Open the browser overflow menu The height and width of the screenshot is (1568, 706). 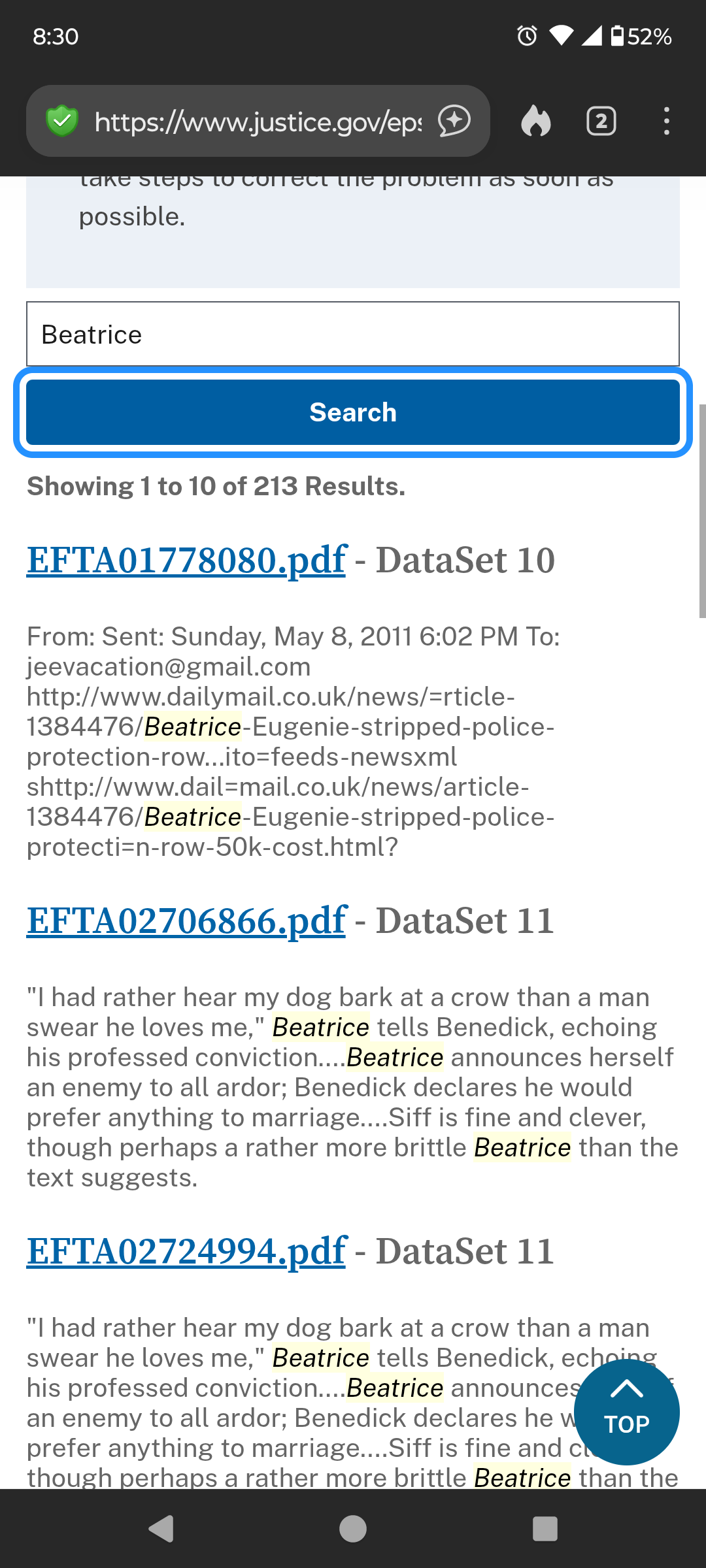pos(666,121)
